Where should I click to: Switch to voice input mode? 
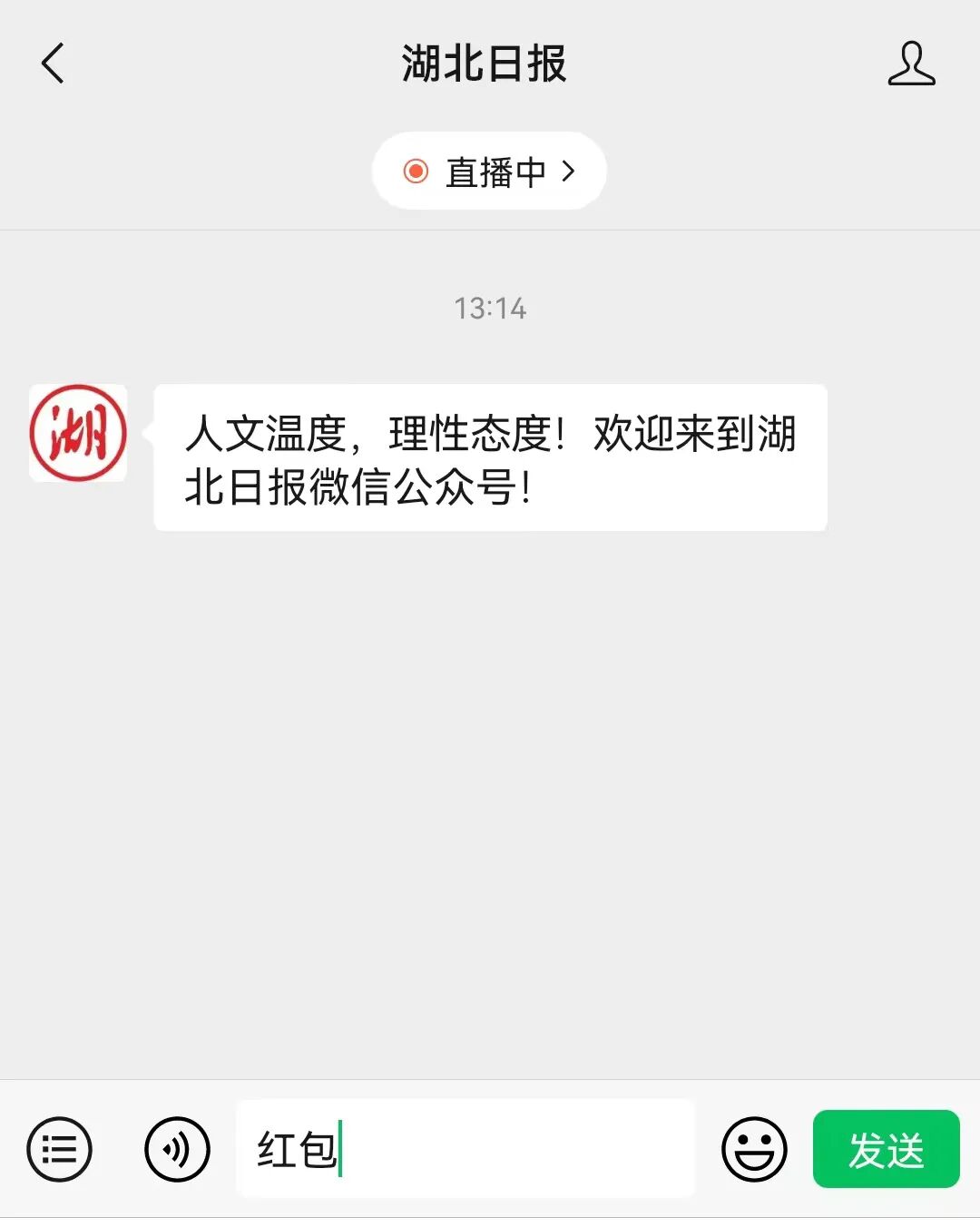click(177, 1149)
